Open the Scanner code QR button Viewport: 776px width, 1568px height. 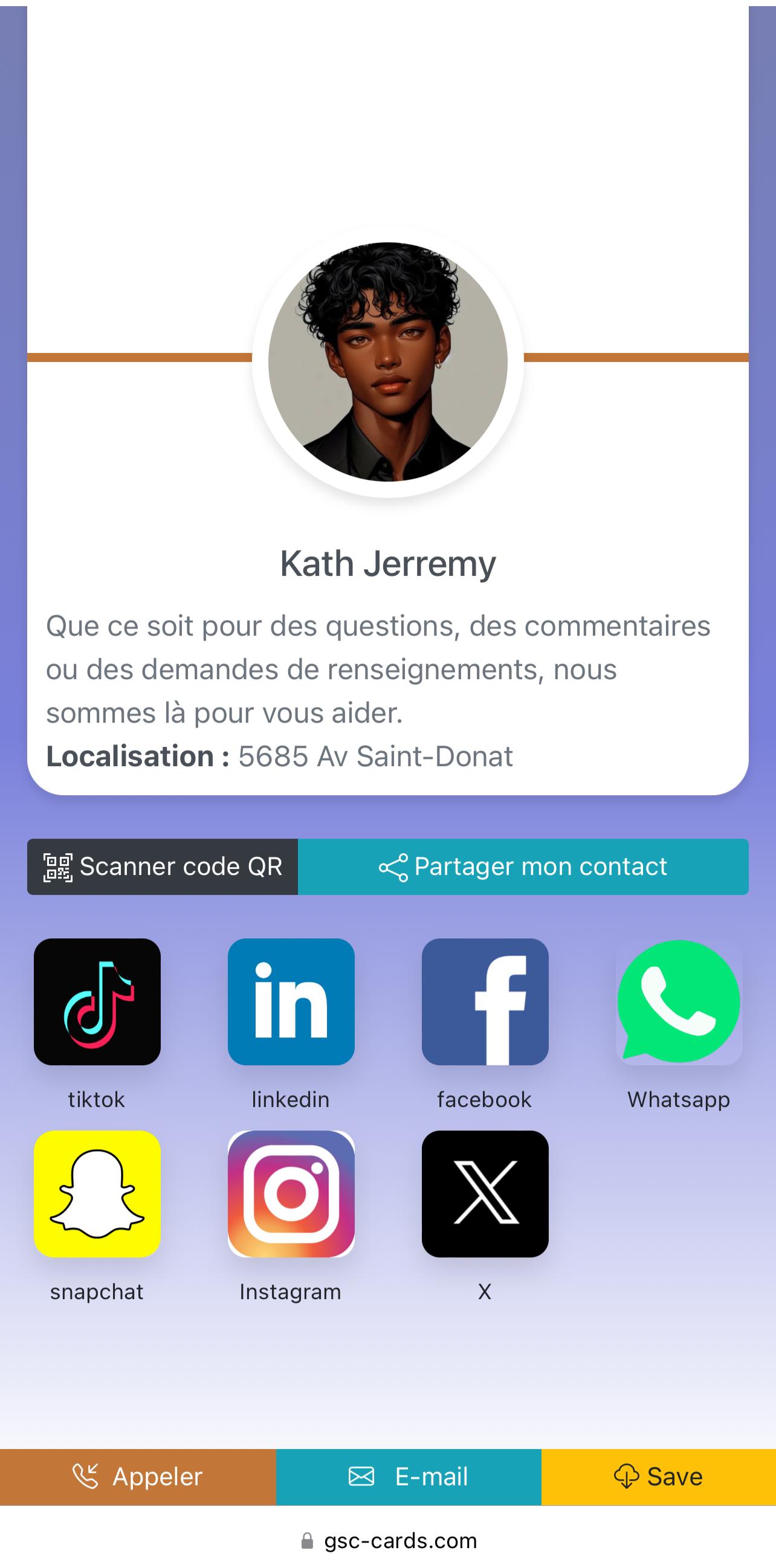[163, 866]
